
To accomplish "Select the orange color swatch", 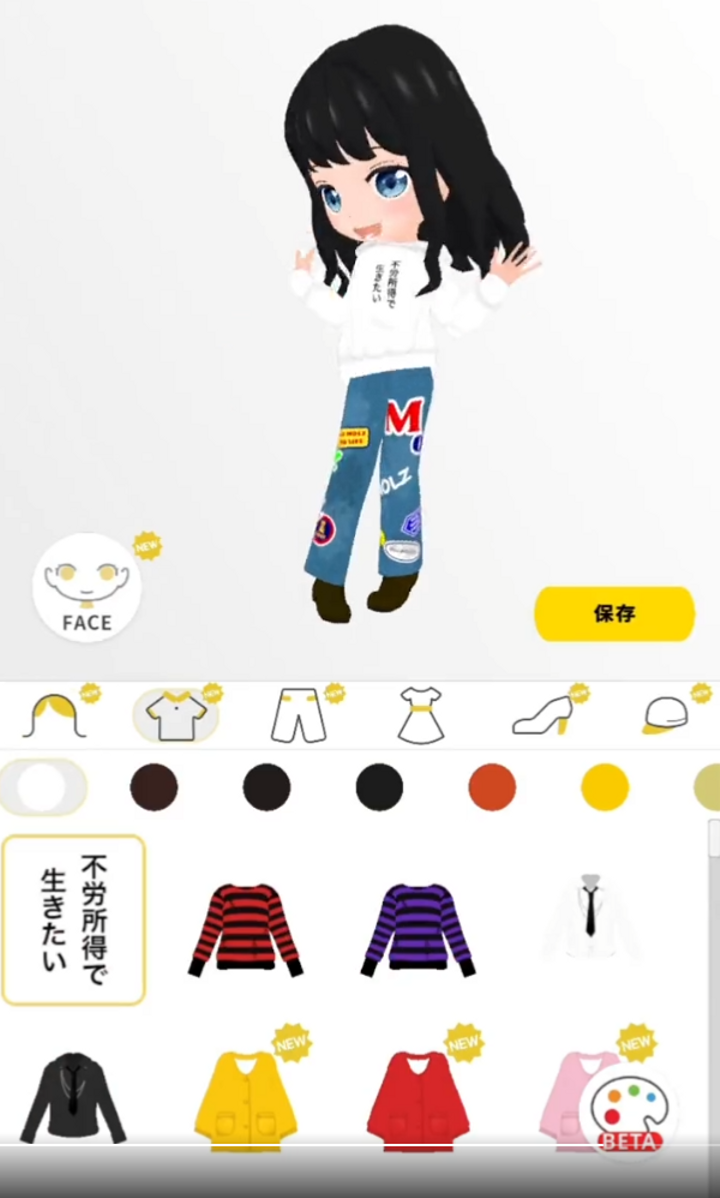I will (x=492, y=787).
